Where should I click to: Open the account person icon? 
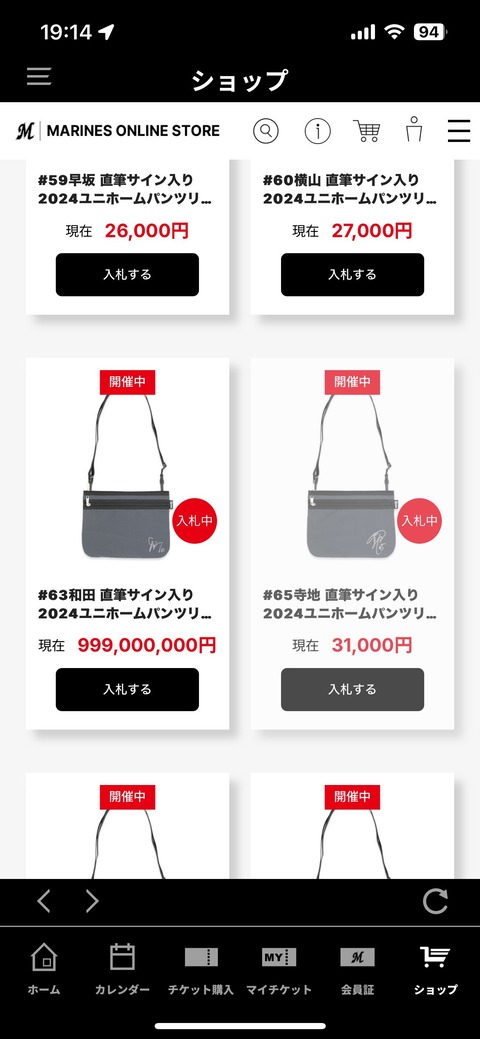click(414, 129)
